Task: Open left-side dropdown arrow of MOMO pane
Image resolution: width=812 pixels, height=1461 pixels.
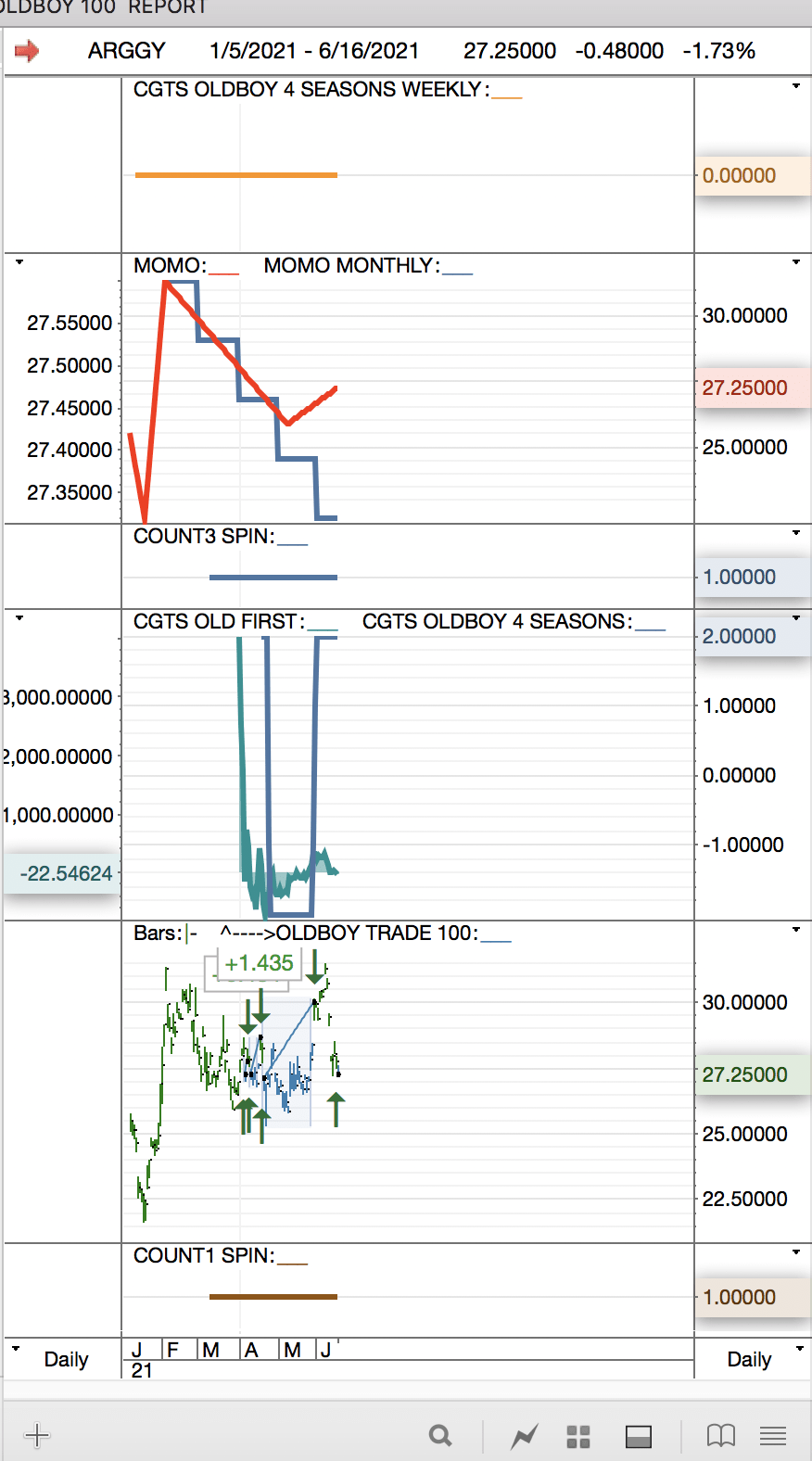Action: coord(19,262)
